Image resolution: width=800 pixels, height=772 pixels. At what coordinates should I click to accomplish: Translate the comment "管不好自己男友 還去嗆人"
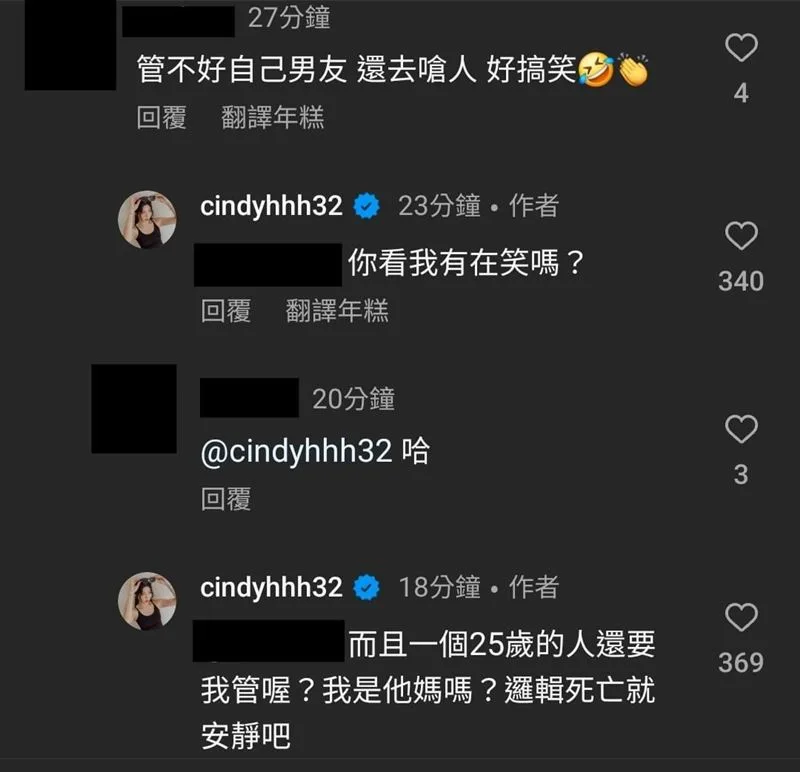(272, 118)
